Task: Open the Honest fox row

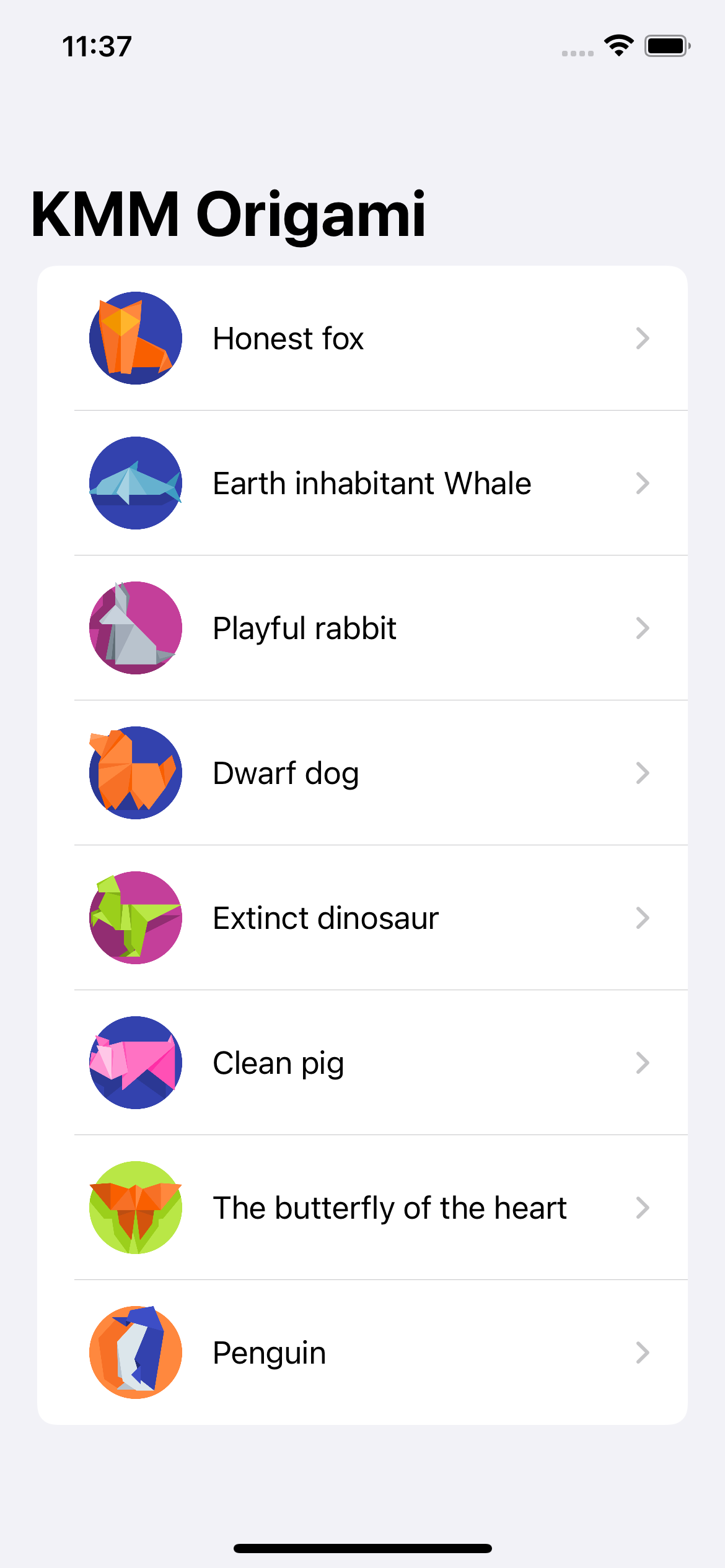Action: coord(362,338)
